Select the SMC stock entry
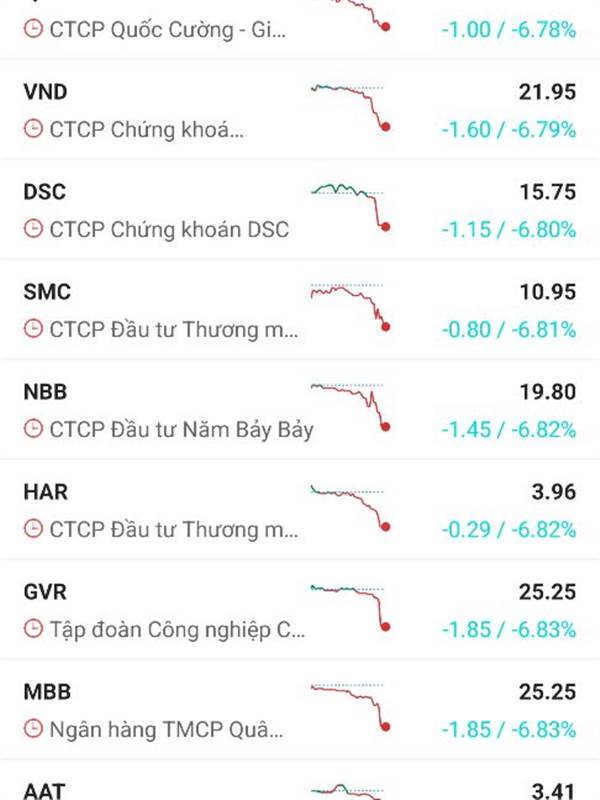Image resolution: width=600 pixels, height=800 pixels. 300,310
